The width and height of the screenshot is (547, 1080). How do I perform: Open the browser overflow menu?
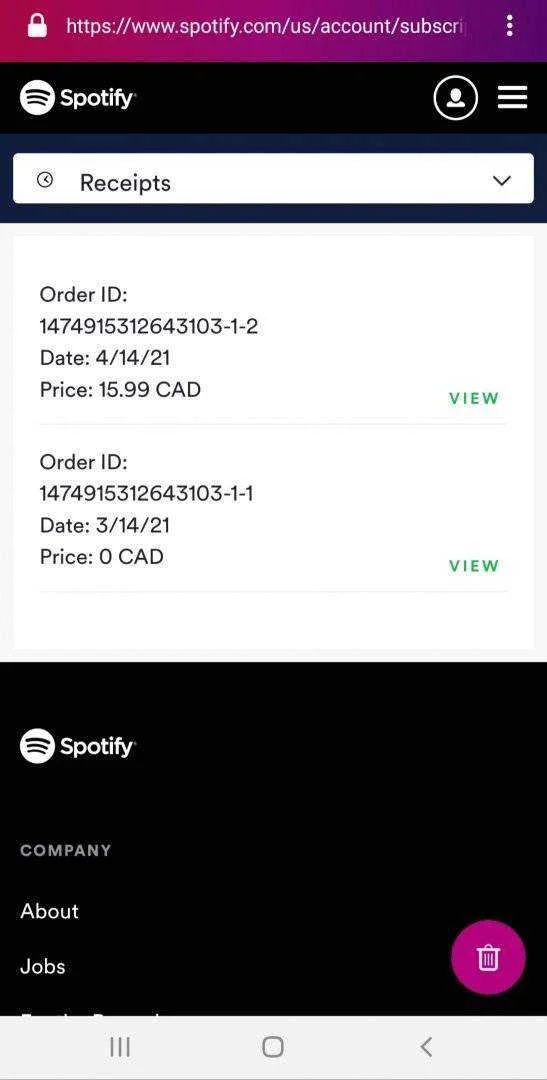509,25
